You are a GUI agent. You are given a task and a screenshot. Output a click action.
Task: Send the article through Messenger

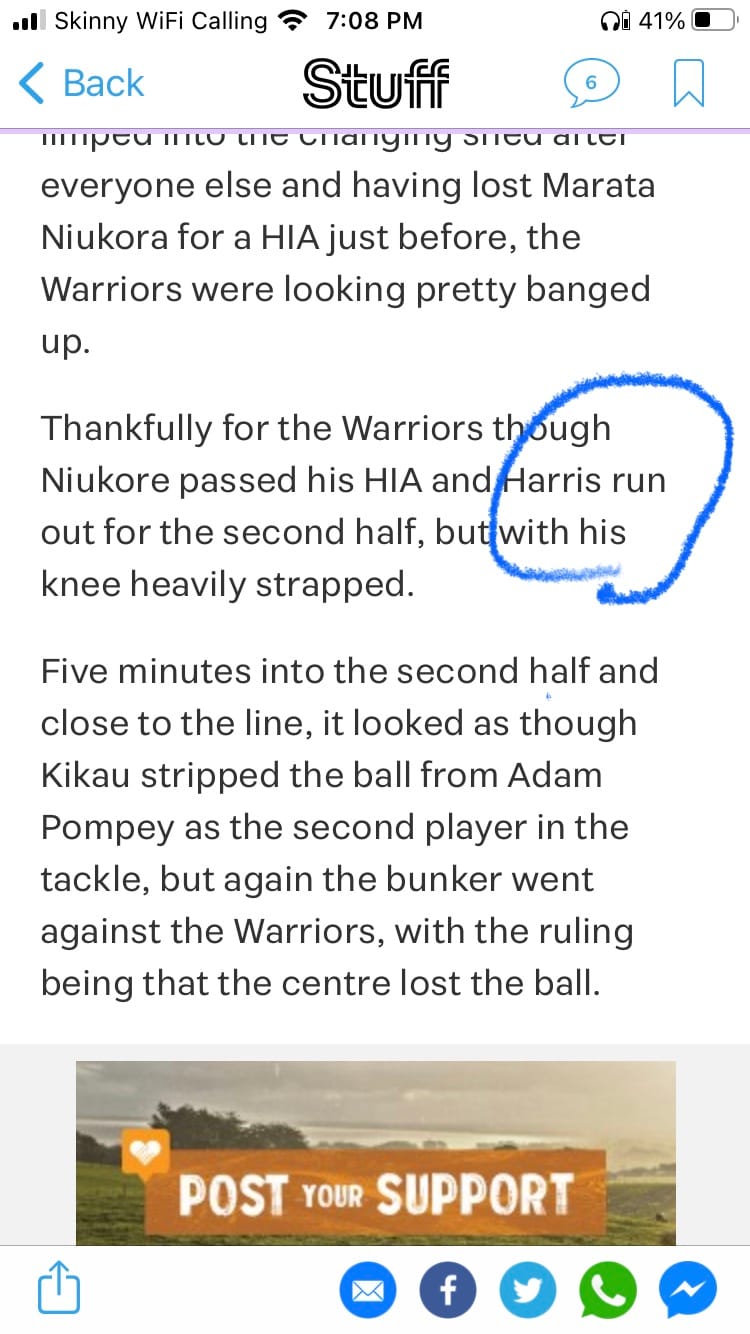(x=687, y=1291)
